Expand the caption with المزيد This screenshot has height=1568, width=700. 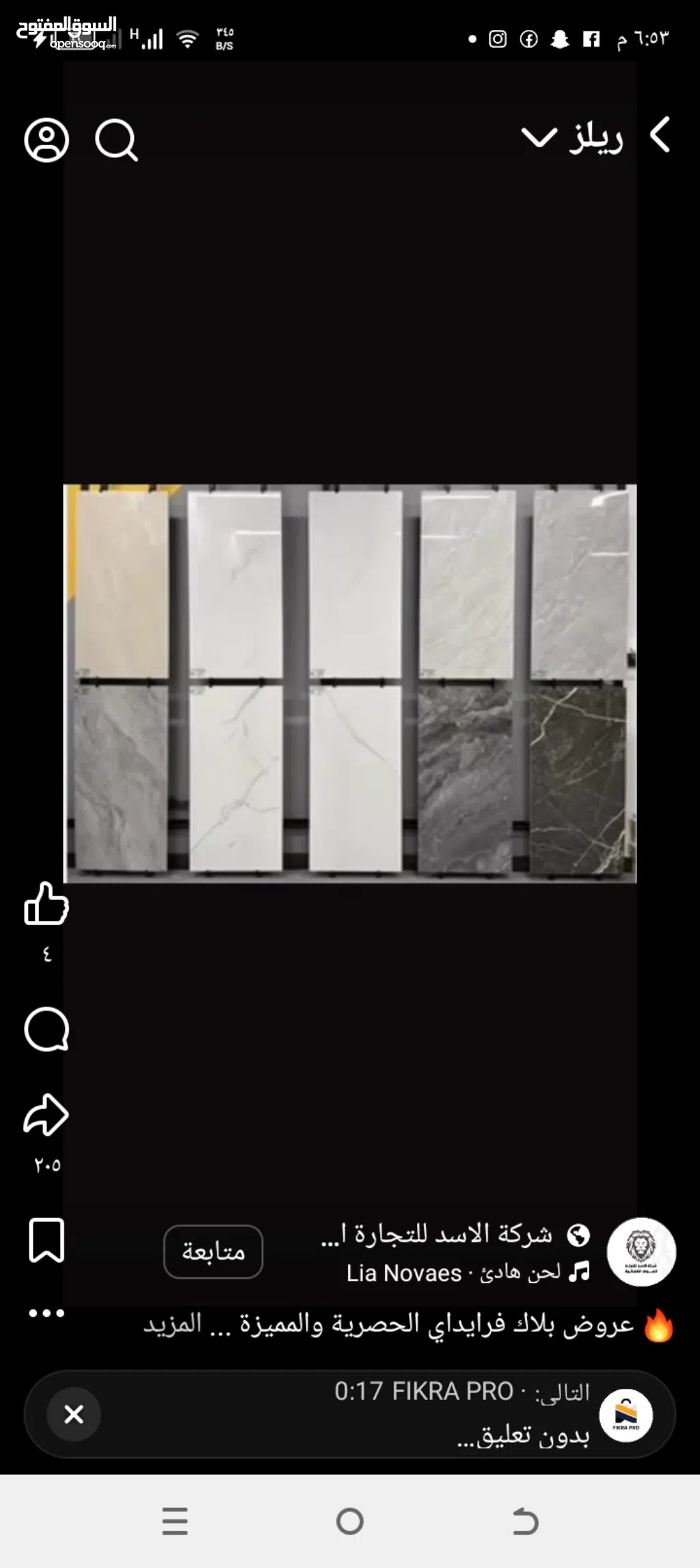click(172, 1324)
